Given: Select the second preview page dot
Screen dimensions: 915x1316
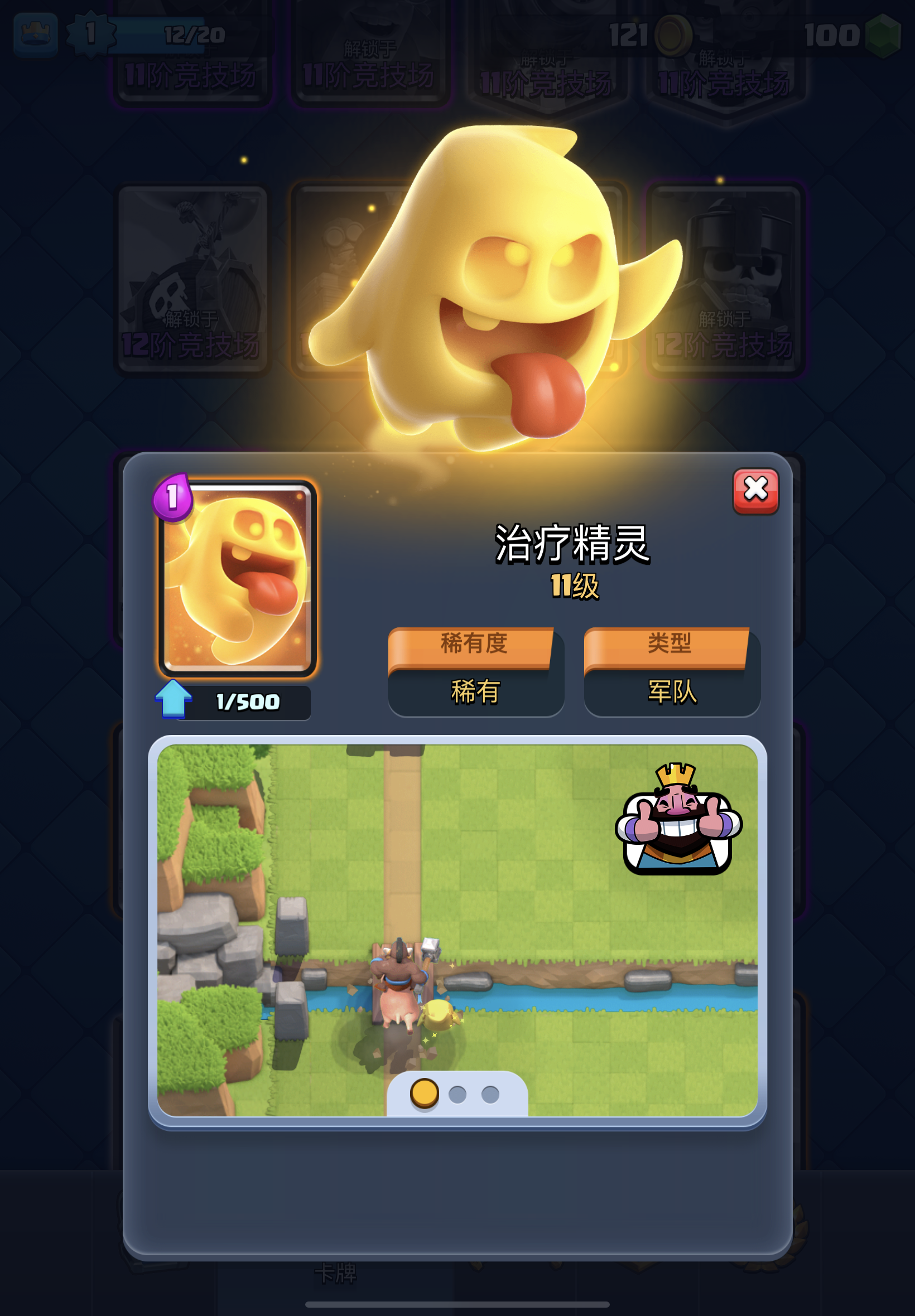Looking at the screenshot, I should 457,1094.
